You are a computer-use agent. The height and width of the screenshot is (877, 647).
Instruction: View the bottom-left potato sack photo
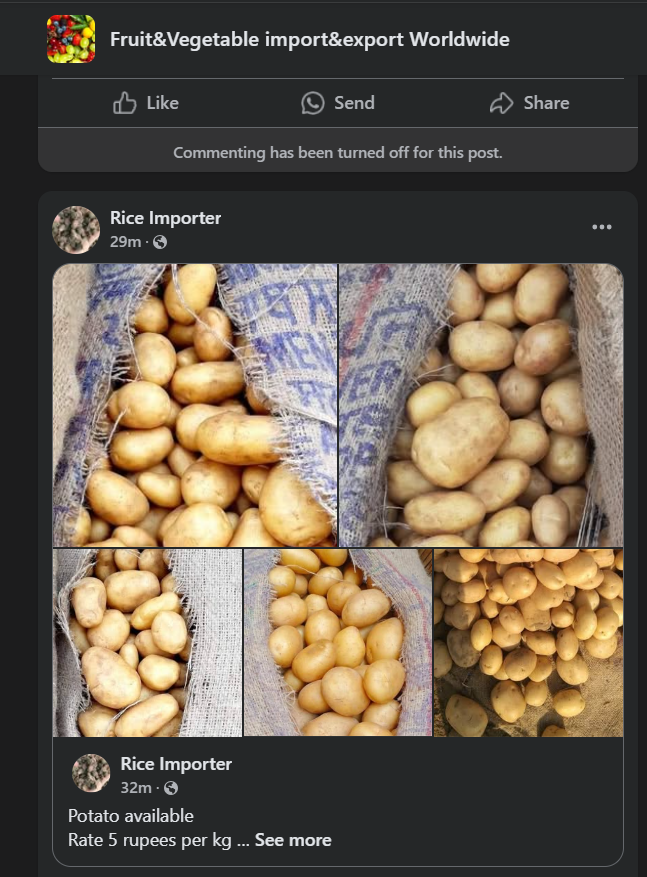147,642
